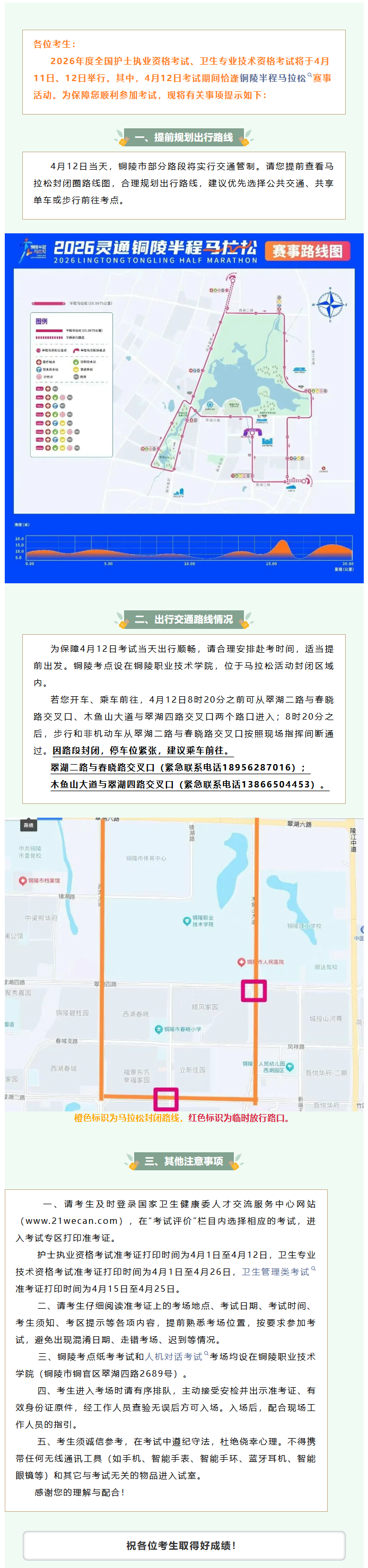
Task: Open the 人机对话考试 search link
Action: [x=174, y=1356]
